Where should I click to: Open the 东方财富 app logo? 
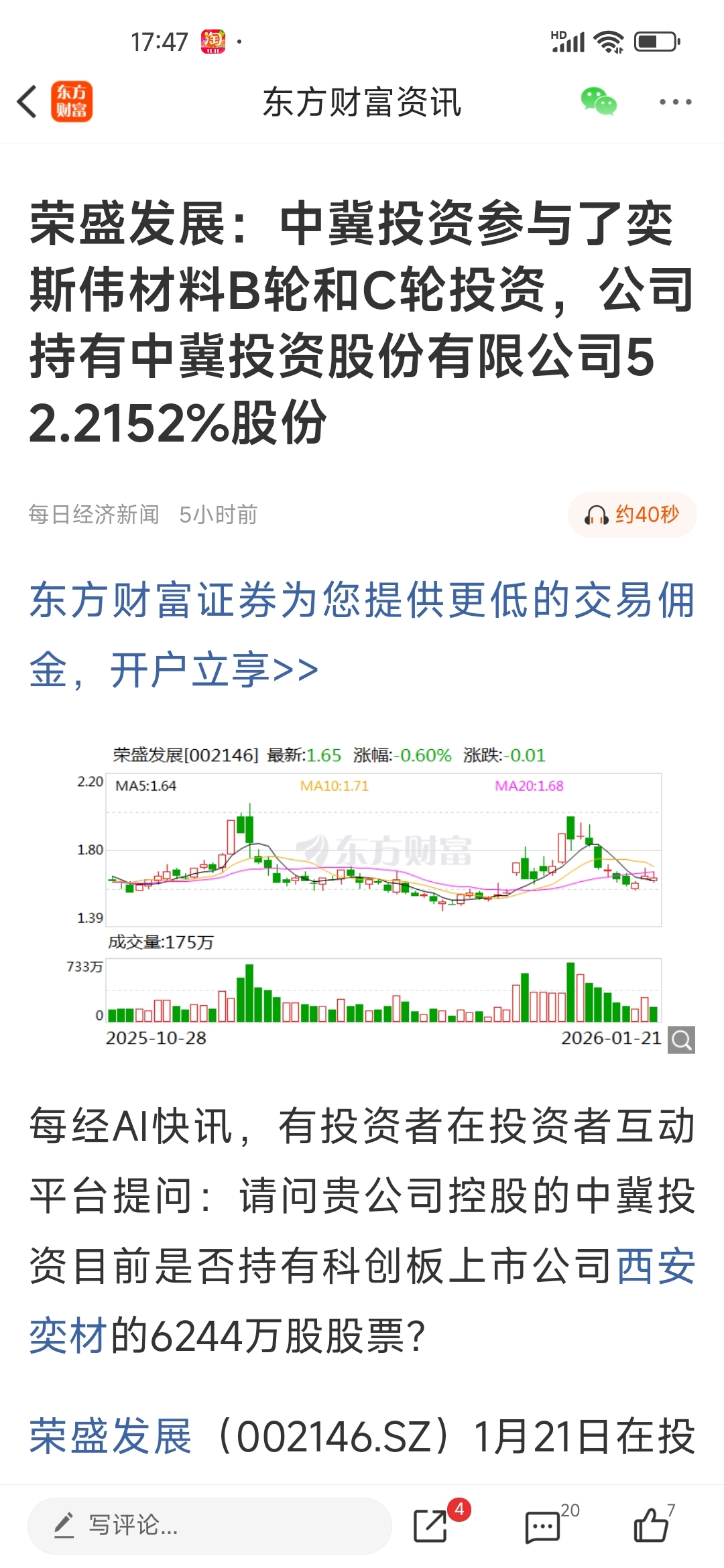coord(72,102)
